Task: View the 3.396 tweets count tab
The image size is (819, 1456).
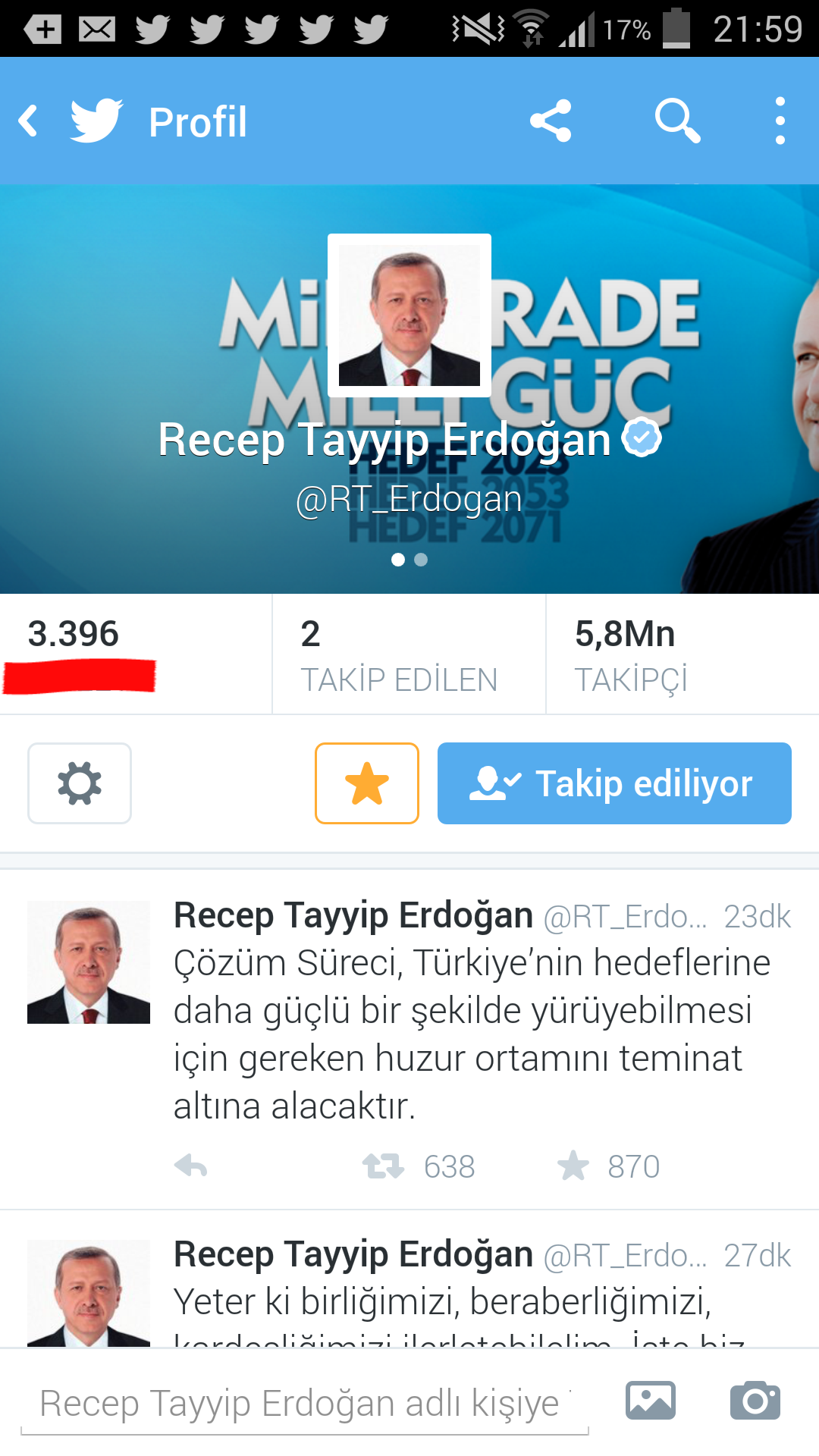Action: tap(135, 654)
